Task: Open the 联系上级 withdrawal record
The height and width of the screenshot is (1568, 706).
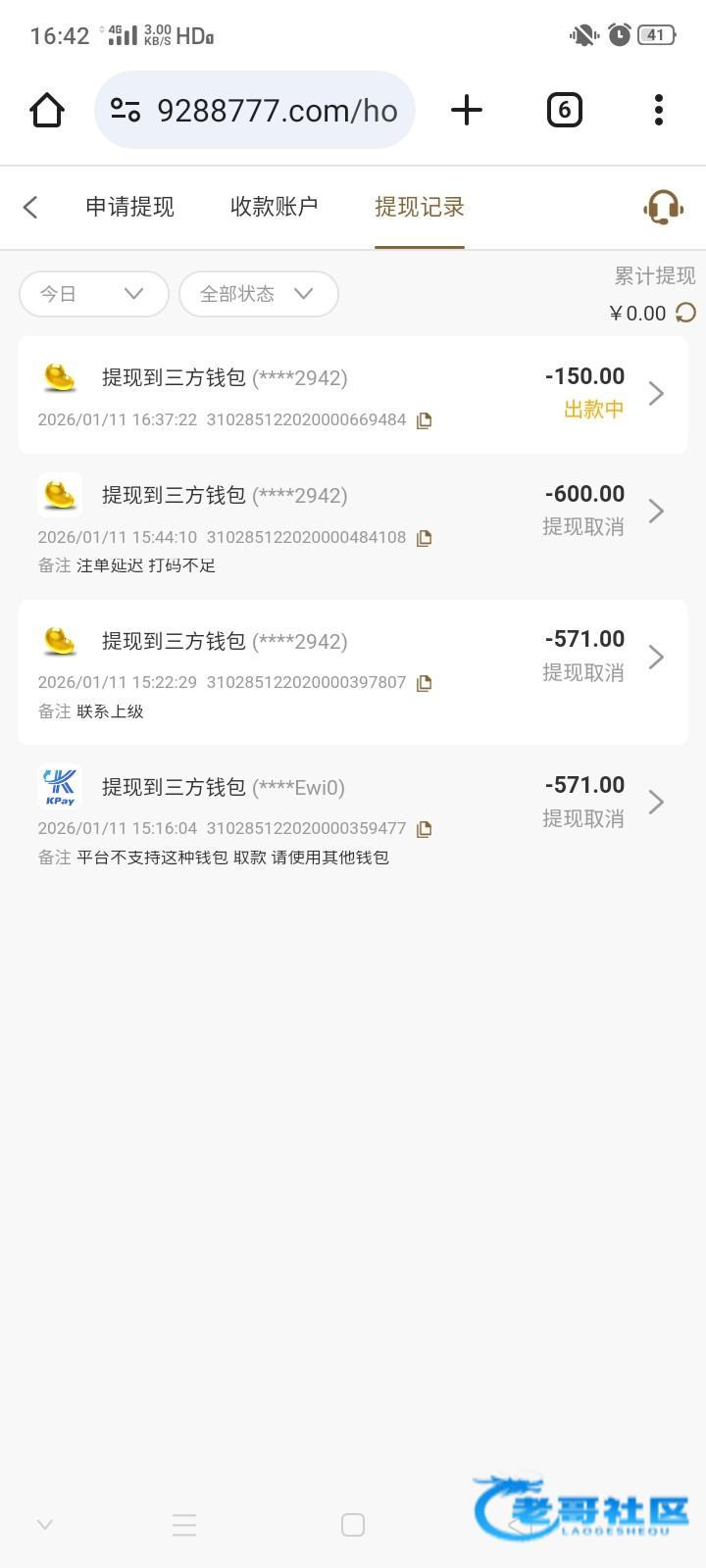Action: point(353,671)
